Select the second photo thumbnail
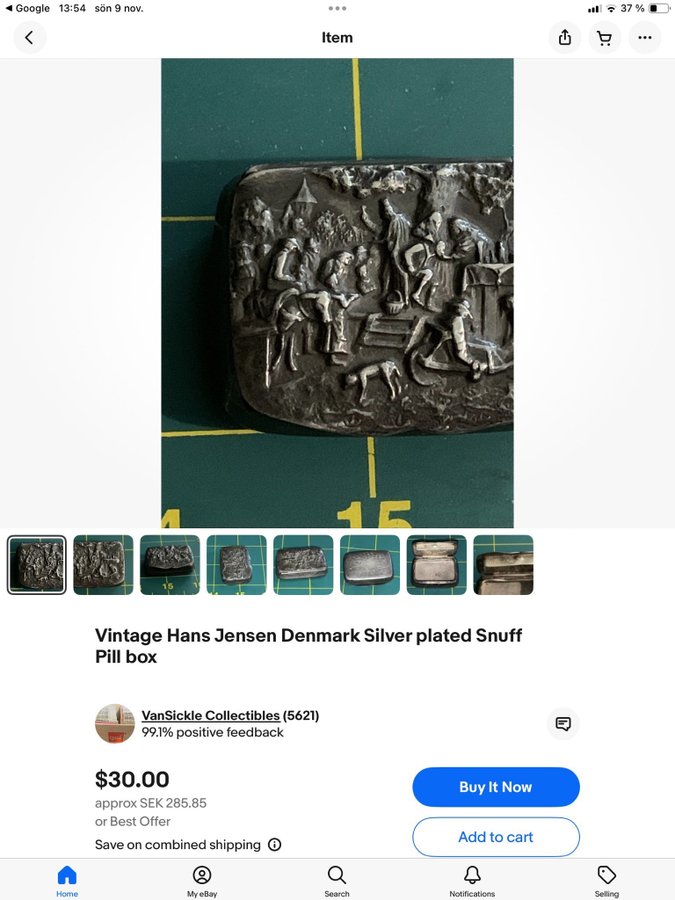The image size is (675, 900). coord(103,565)
